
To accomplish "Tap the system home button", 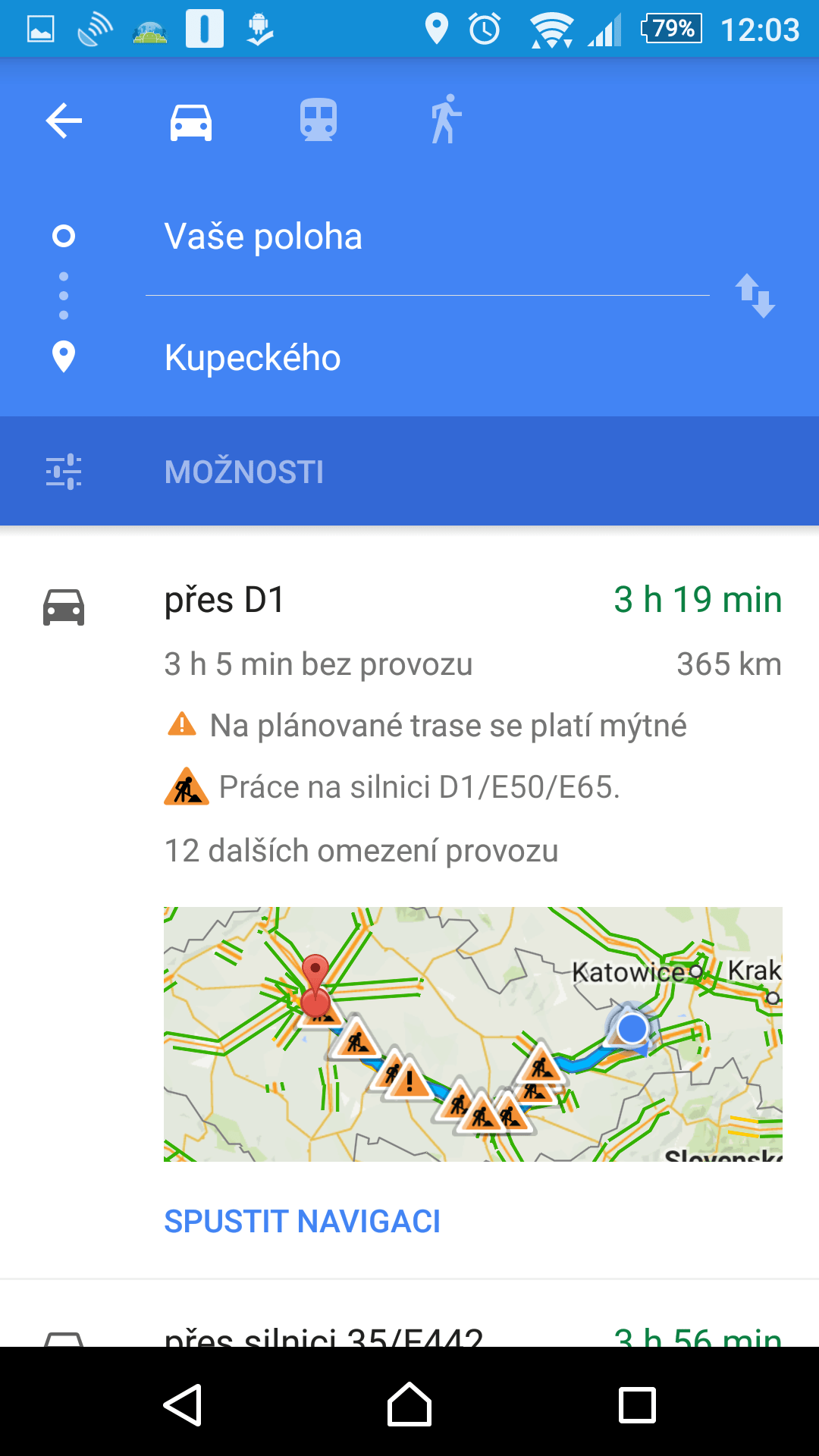I will [409, 1404].
